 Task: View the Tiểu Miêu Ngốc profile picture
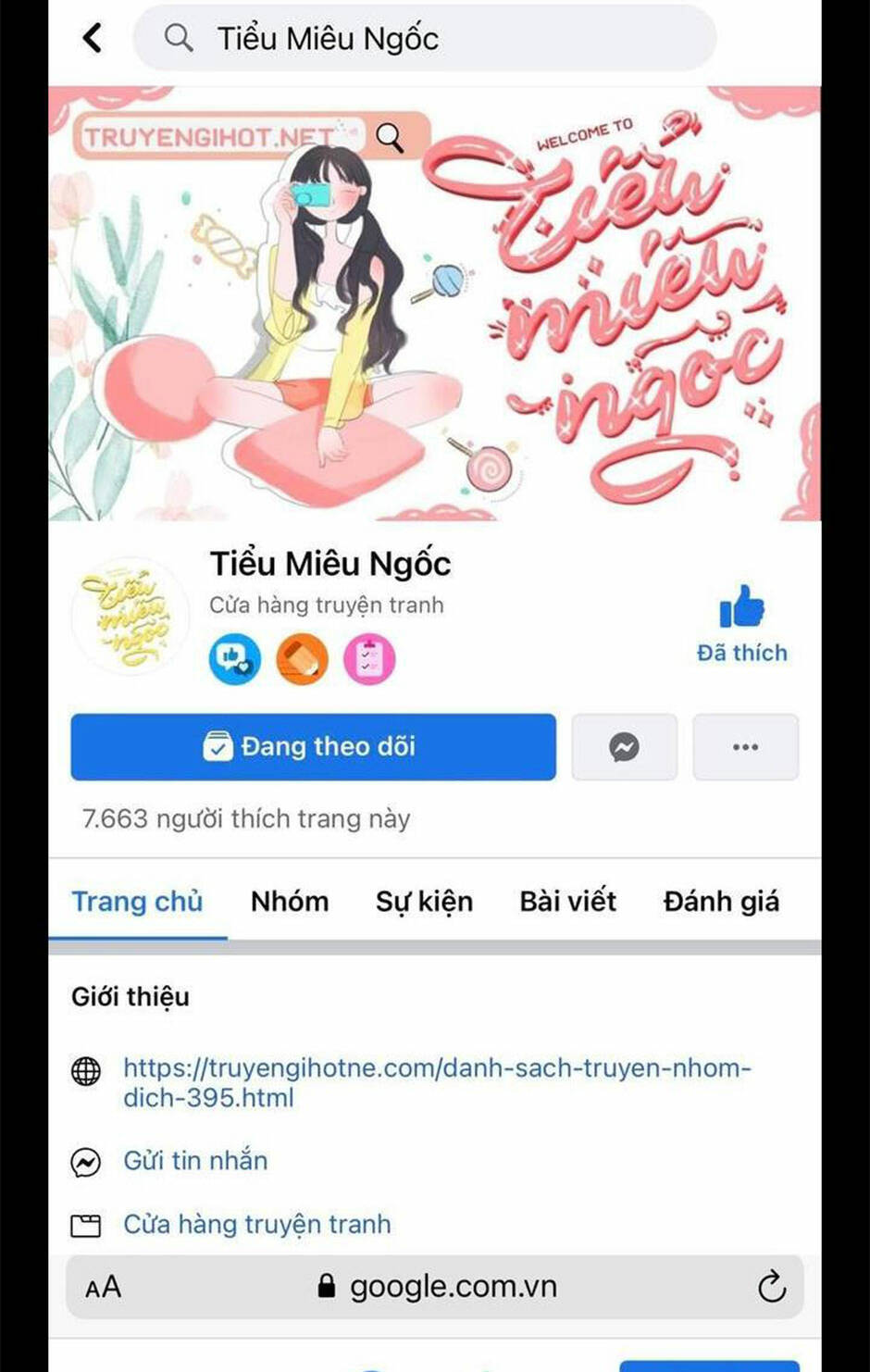click(x=130, y=615)
